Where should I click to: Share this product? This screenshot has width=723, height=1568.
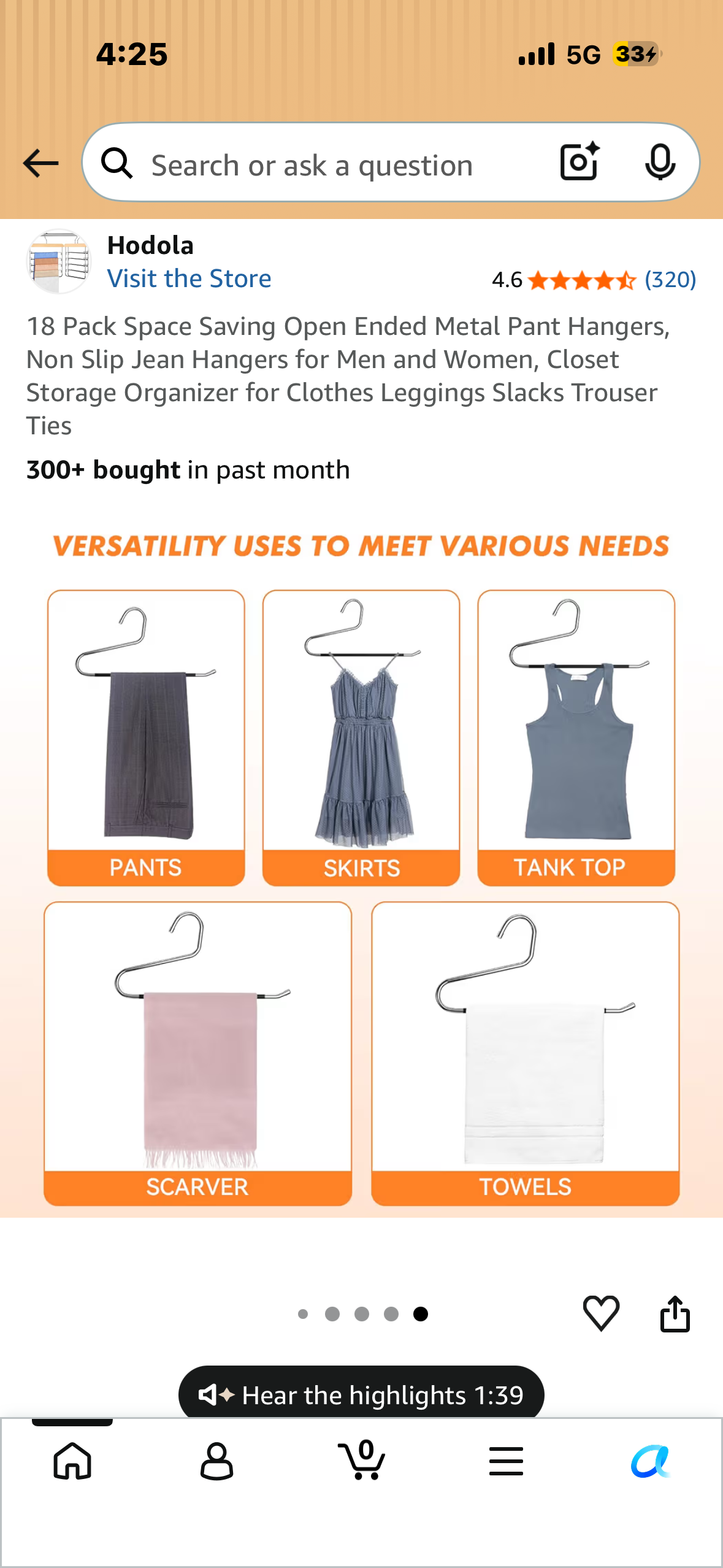[675, 1313]
